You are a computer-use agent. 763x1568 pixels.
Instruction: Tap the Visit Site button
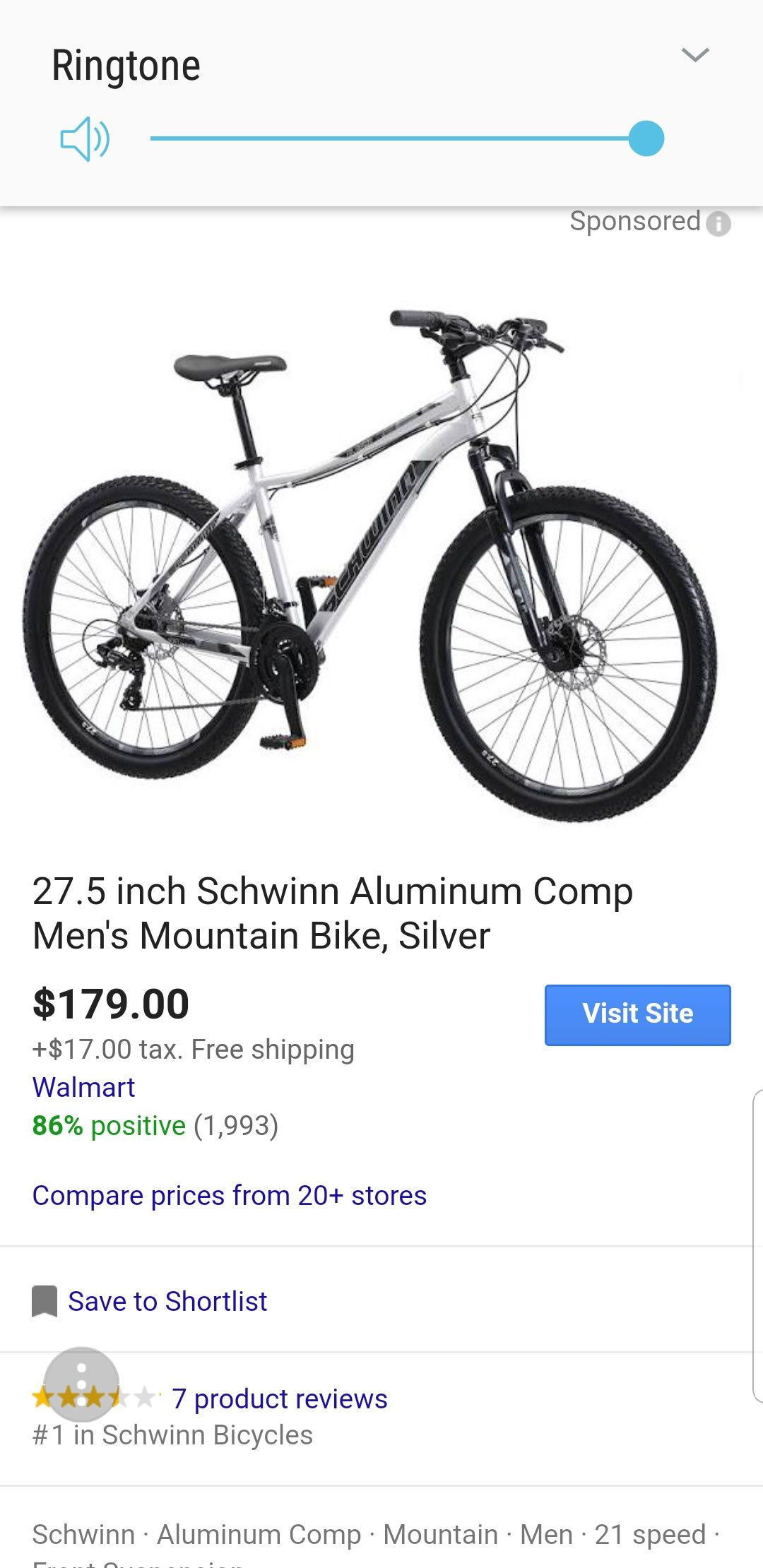(637, 1014)
